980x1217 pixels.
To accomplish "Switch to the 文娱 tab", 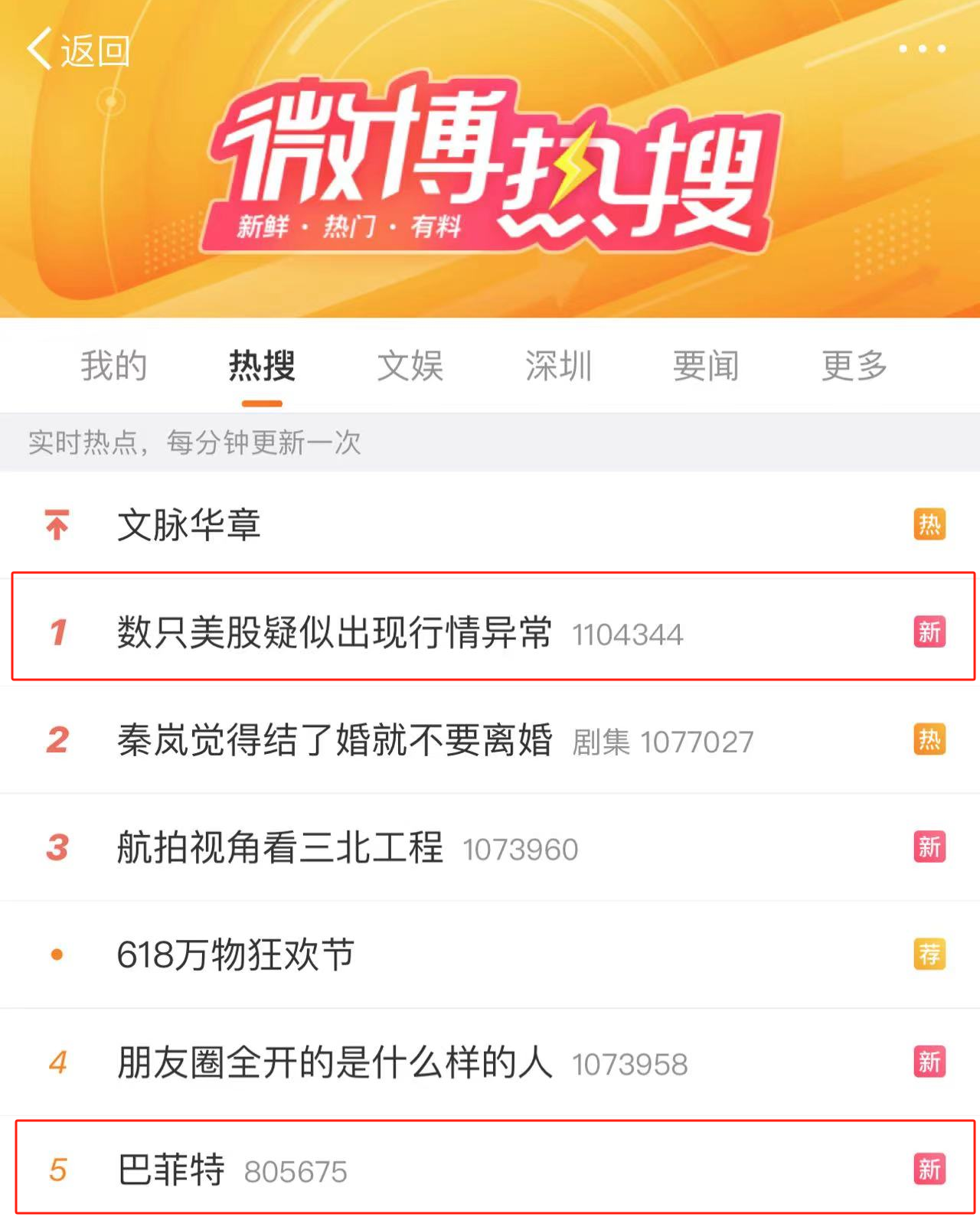I will tap(410, 366).
